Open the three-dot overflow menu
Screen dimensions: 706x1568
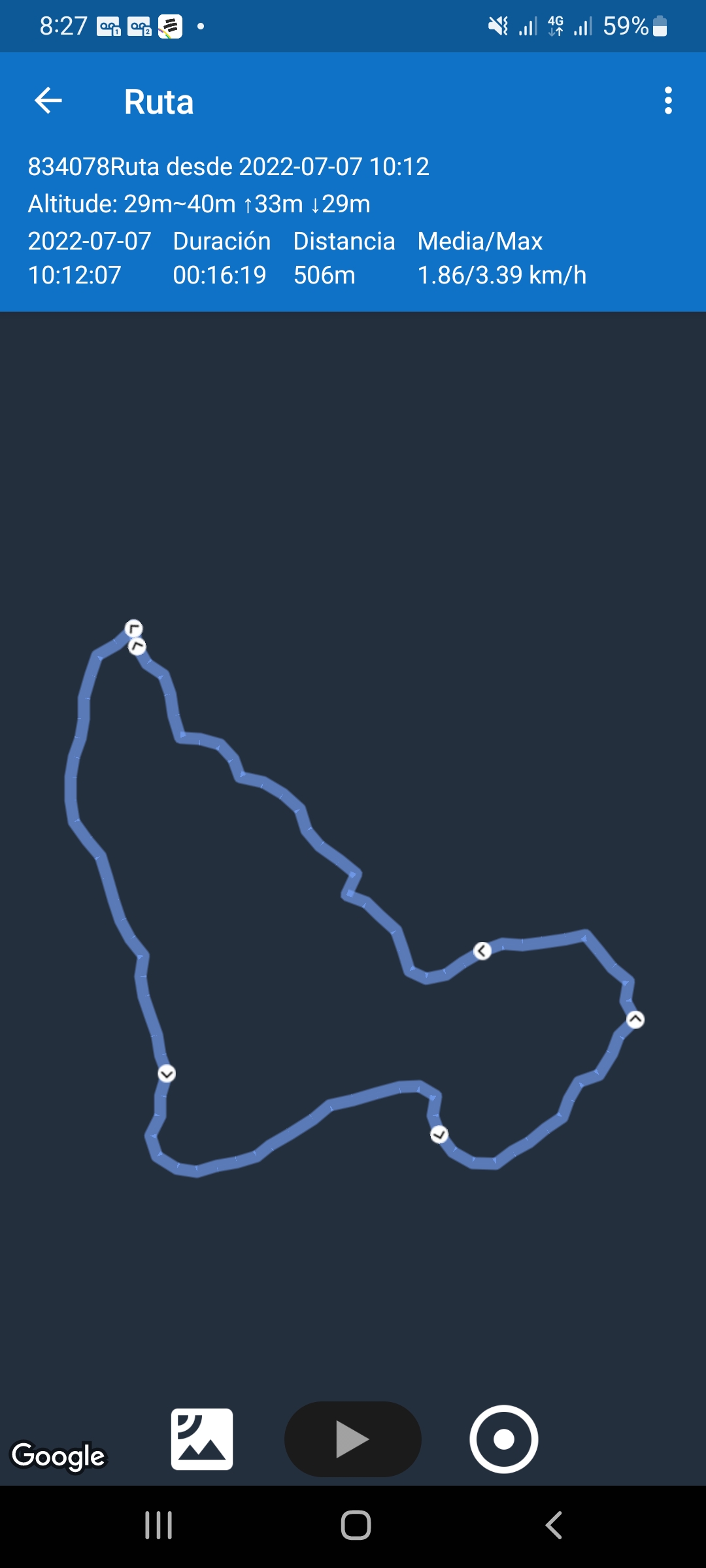[x=667, y=101]
